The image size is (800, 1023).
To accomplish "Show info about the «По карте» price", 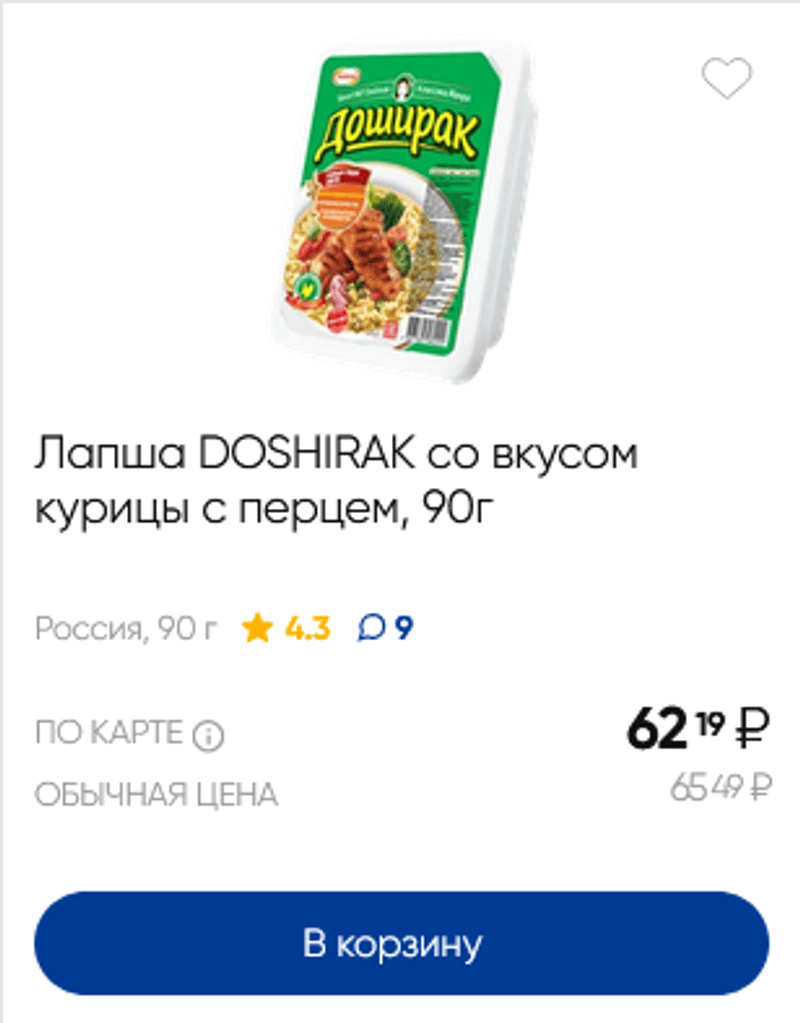I will pos(209,737).
